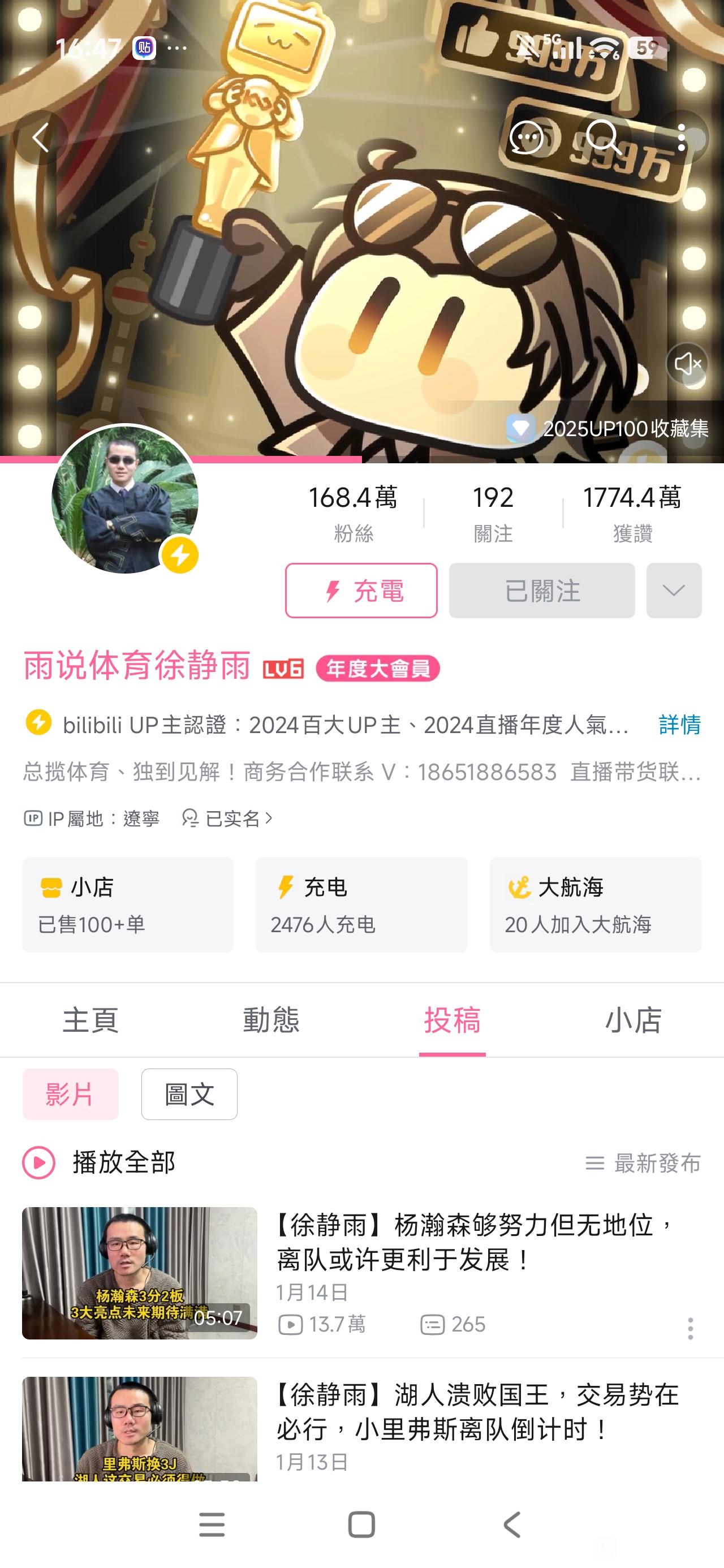Go back using the header arrow
The image size is (724, 1568).
tap(41, 137)
